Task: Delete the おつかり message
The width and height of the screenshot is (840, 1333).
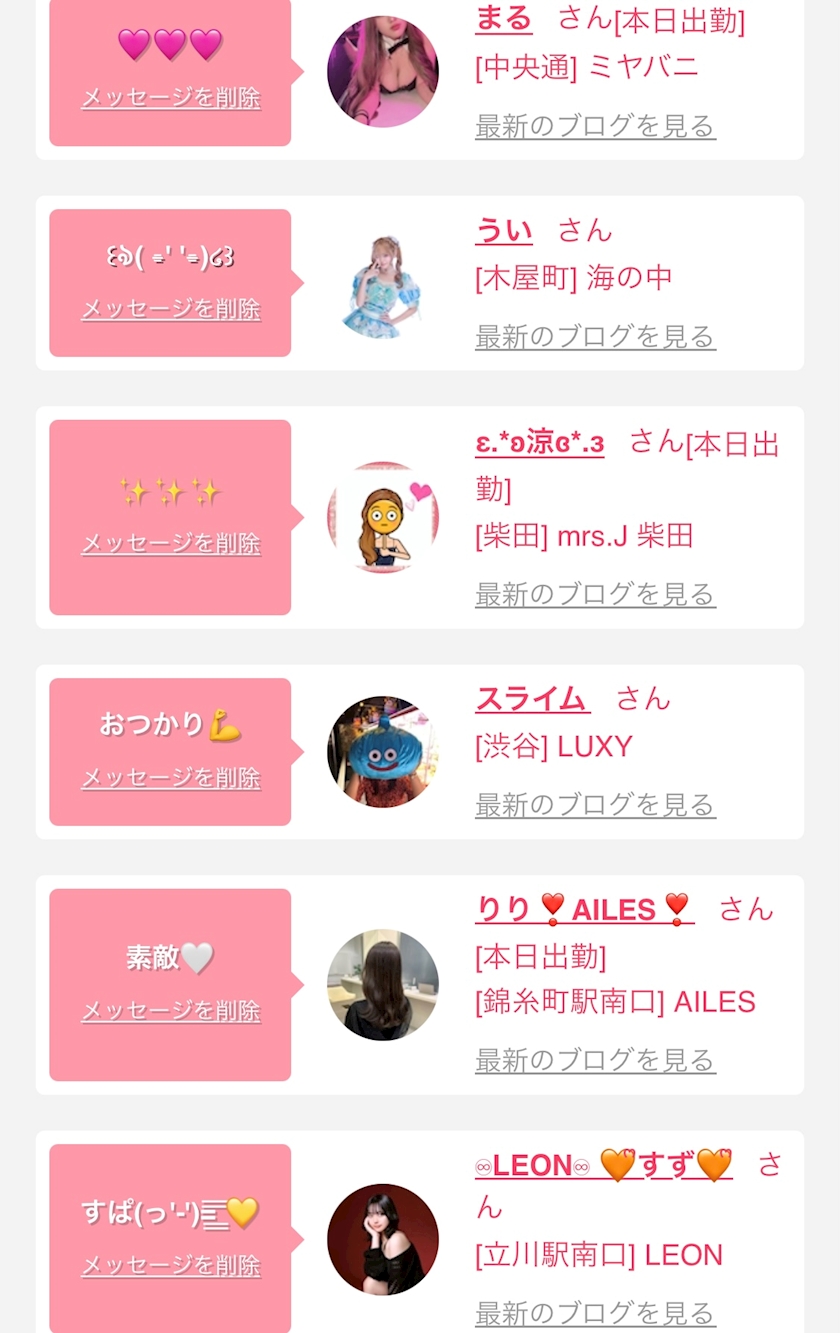Action: tap(171, 778)
